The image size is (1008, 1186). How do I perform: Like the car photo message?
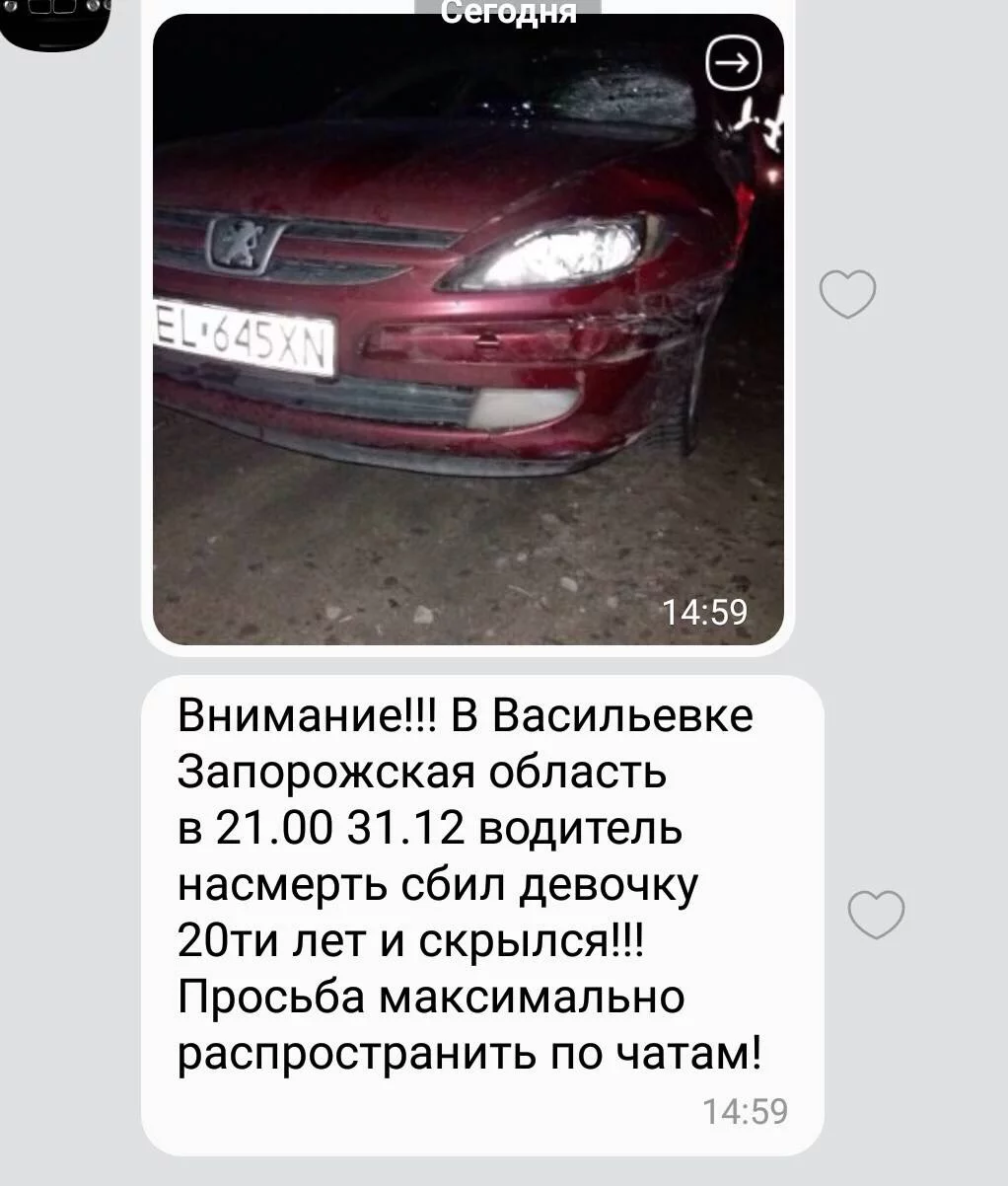[847, 294]
